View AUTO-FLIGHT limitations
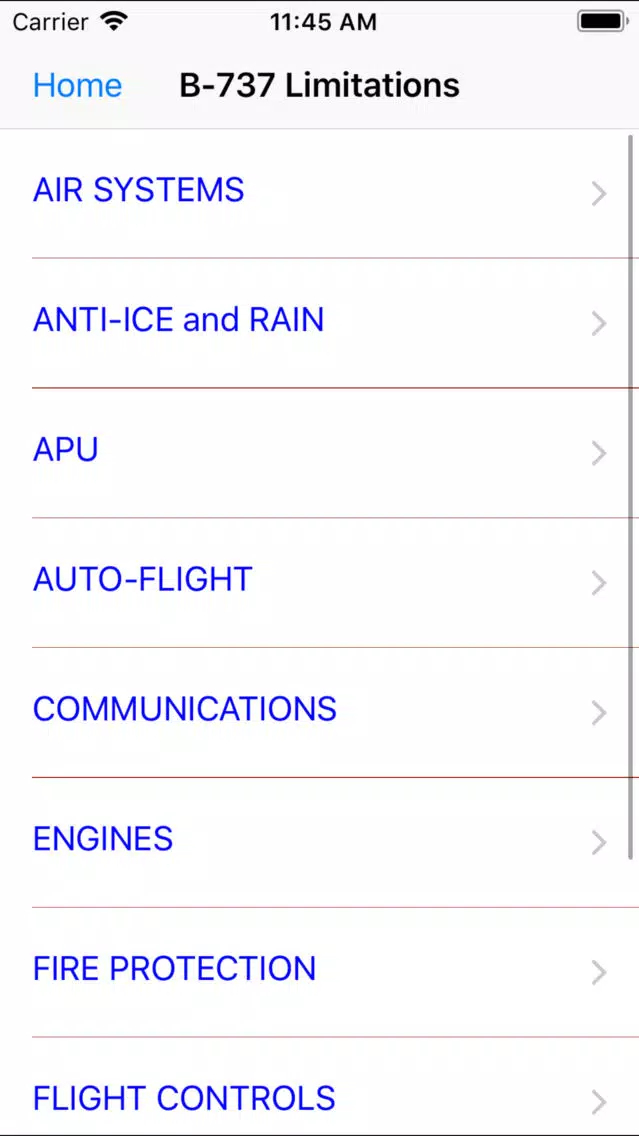 coord(320,582)
